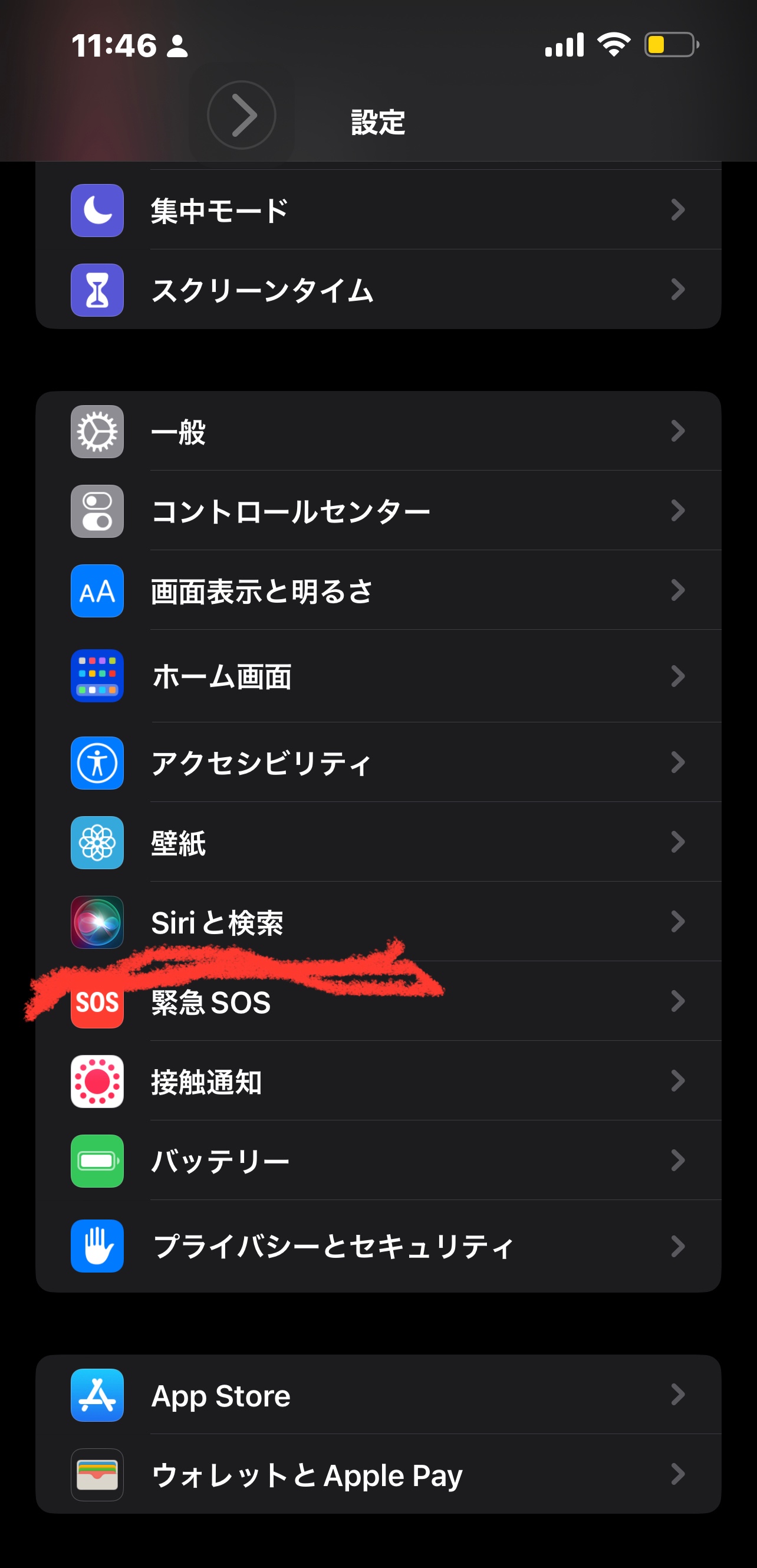Open the 一般 settings row
Viewport: 757px width, 1568px height.
377,432
